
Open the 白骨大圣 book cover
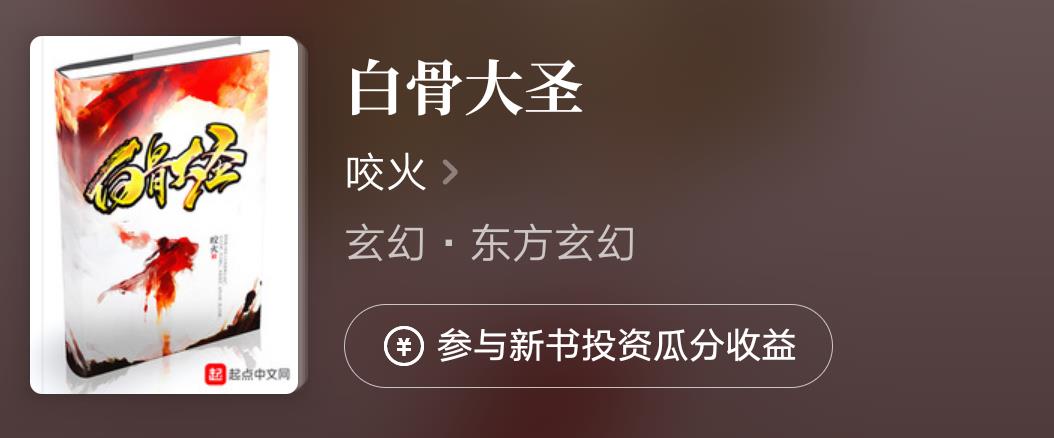click(x=165, y=215)
